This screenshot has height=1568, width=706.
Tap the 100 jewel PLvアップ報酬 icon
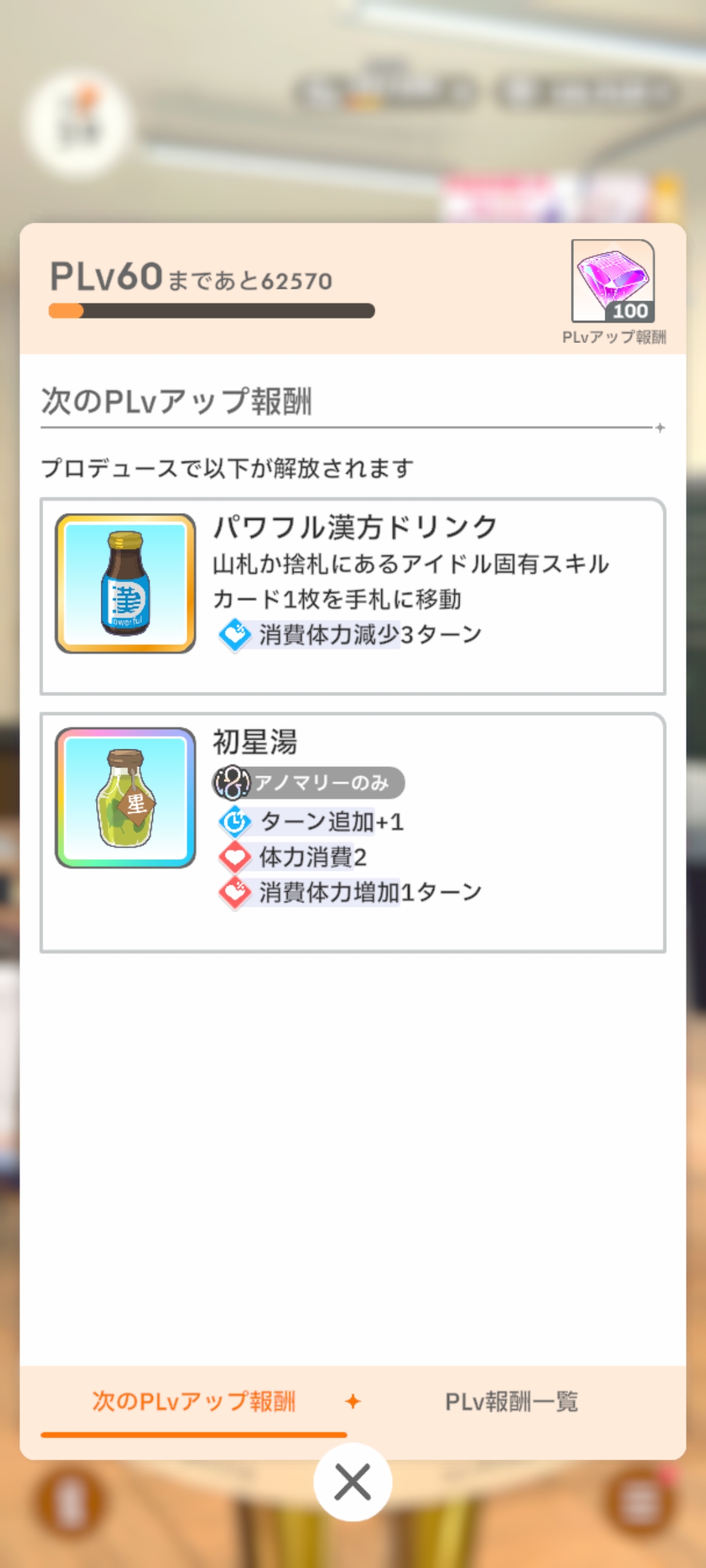pyautogui.click(x=613, y=281)
